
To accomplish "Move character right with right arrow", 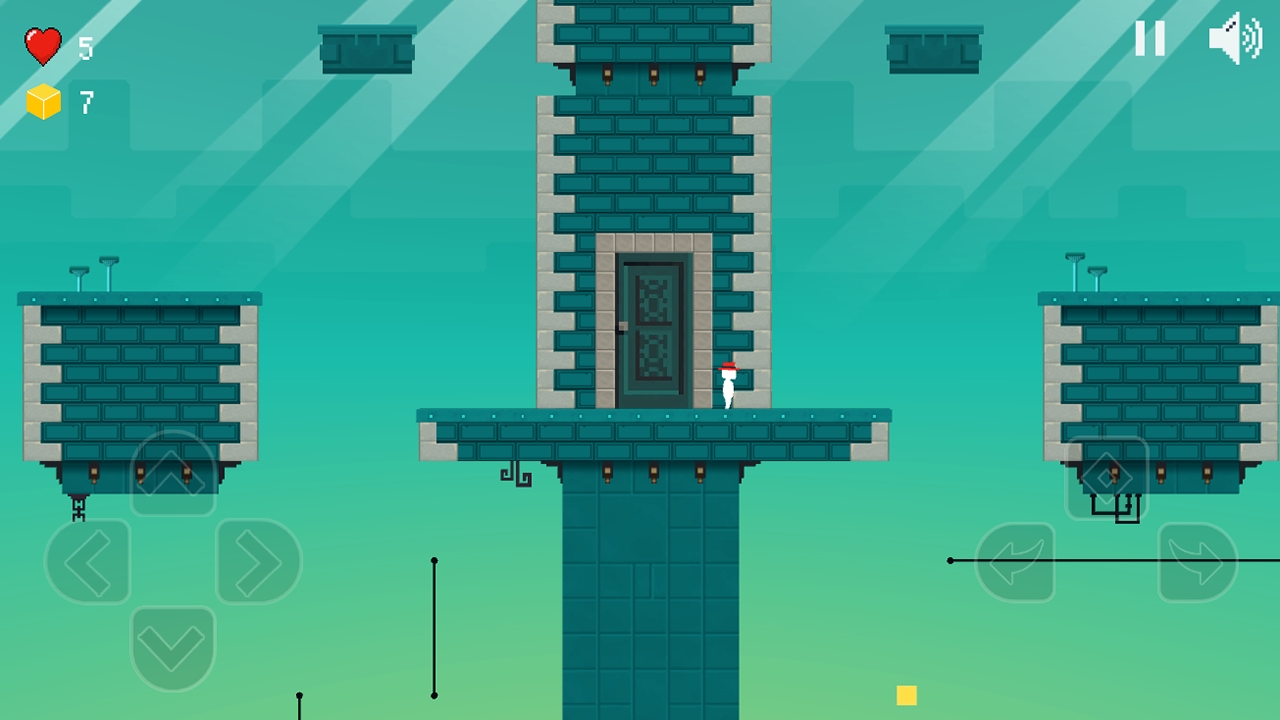I will click(x=258, y=562).
